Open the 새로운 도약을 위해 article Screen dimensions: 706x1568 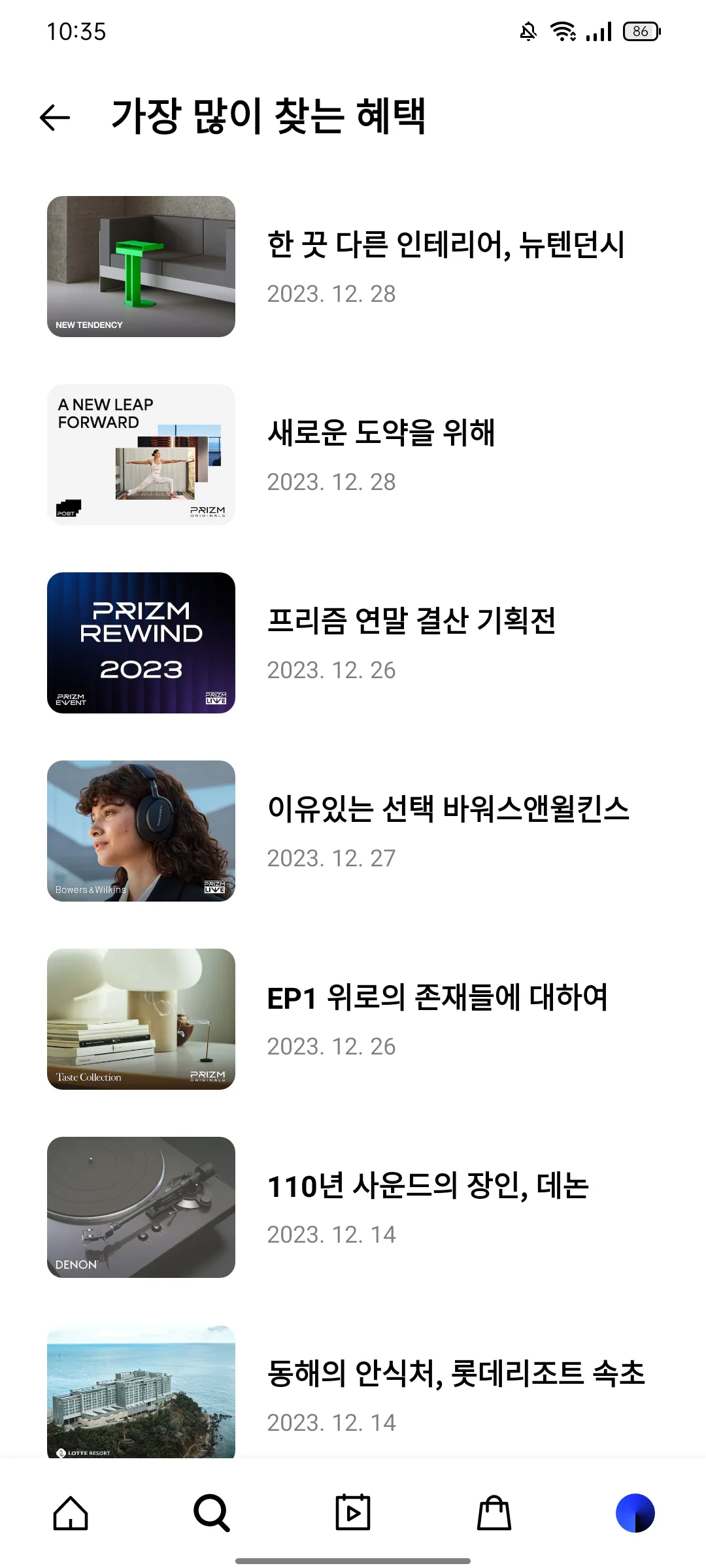coord(381,434)
